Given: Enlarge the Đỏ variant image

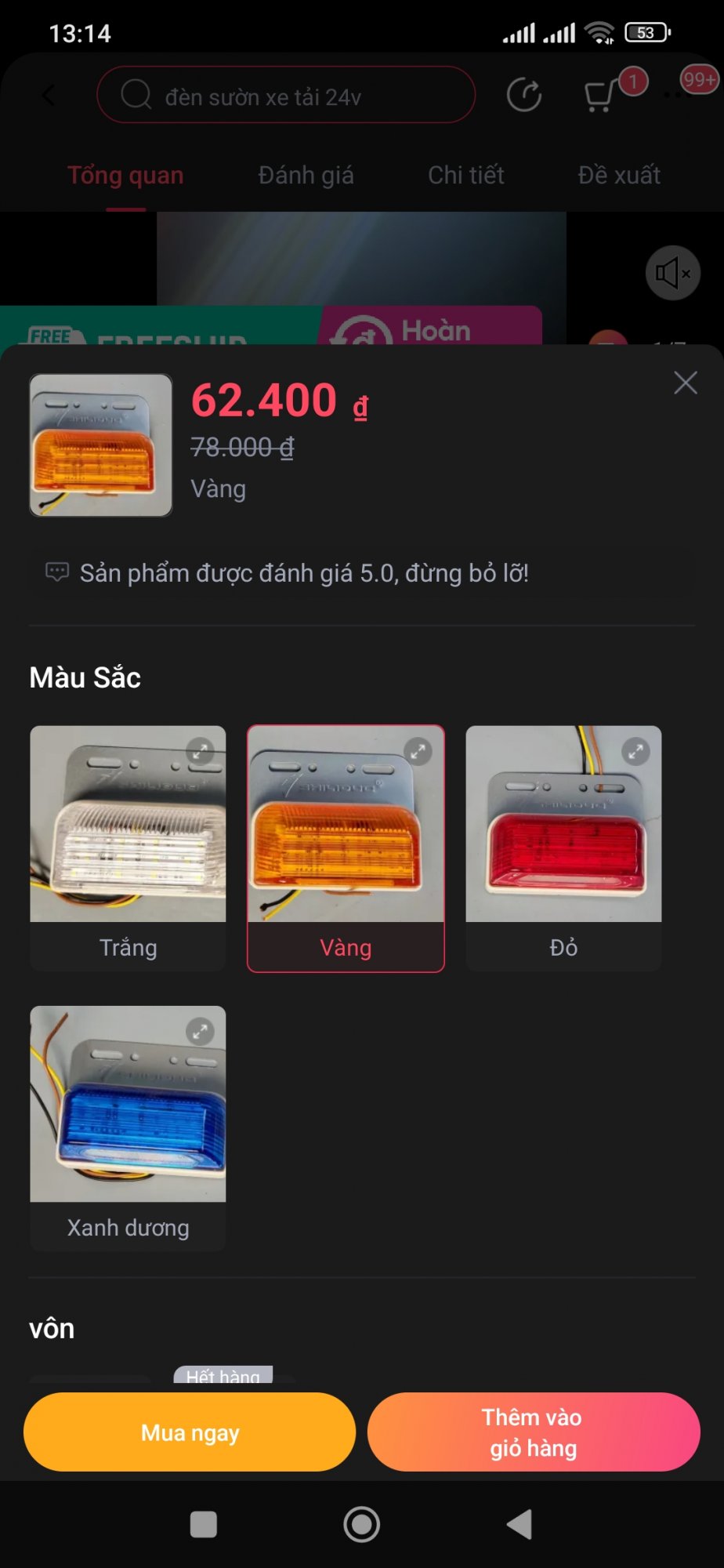Looking at the screenshot, I should tap(635, 752).
